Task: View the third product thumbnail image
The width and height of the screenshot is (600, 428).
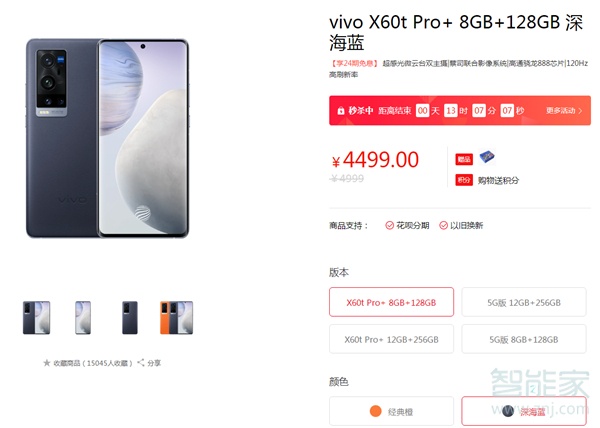Action: point(131,317)
